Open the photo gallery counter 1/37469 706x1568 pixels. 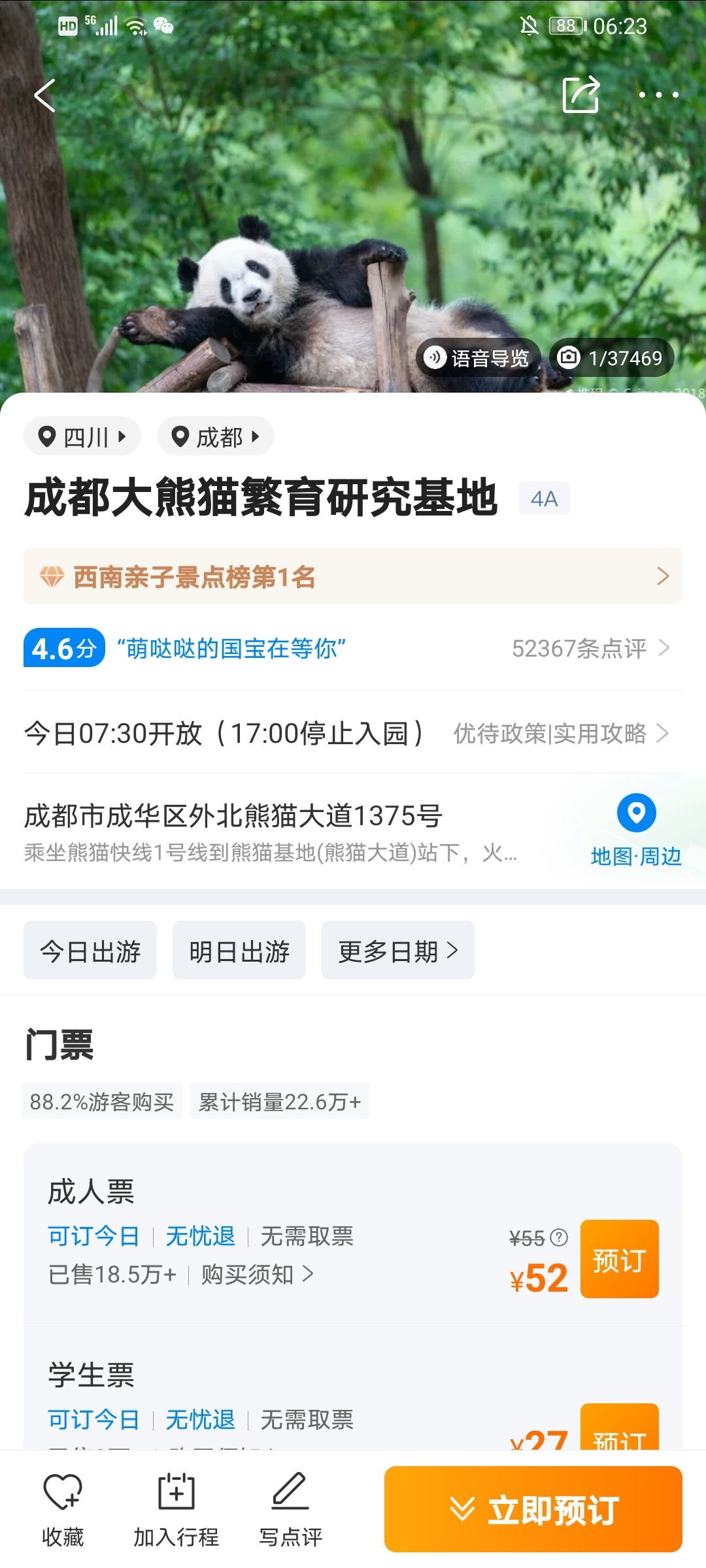pyautogui.click(x=611, y=357)
